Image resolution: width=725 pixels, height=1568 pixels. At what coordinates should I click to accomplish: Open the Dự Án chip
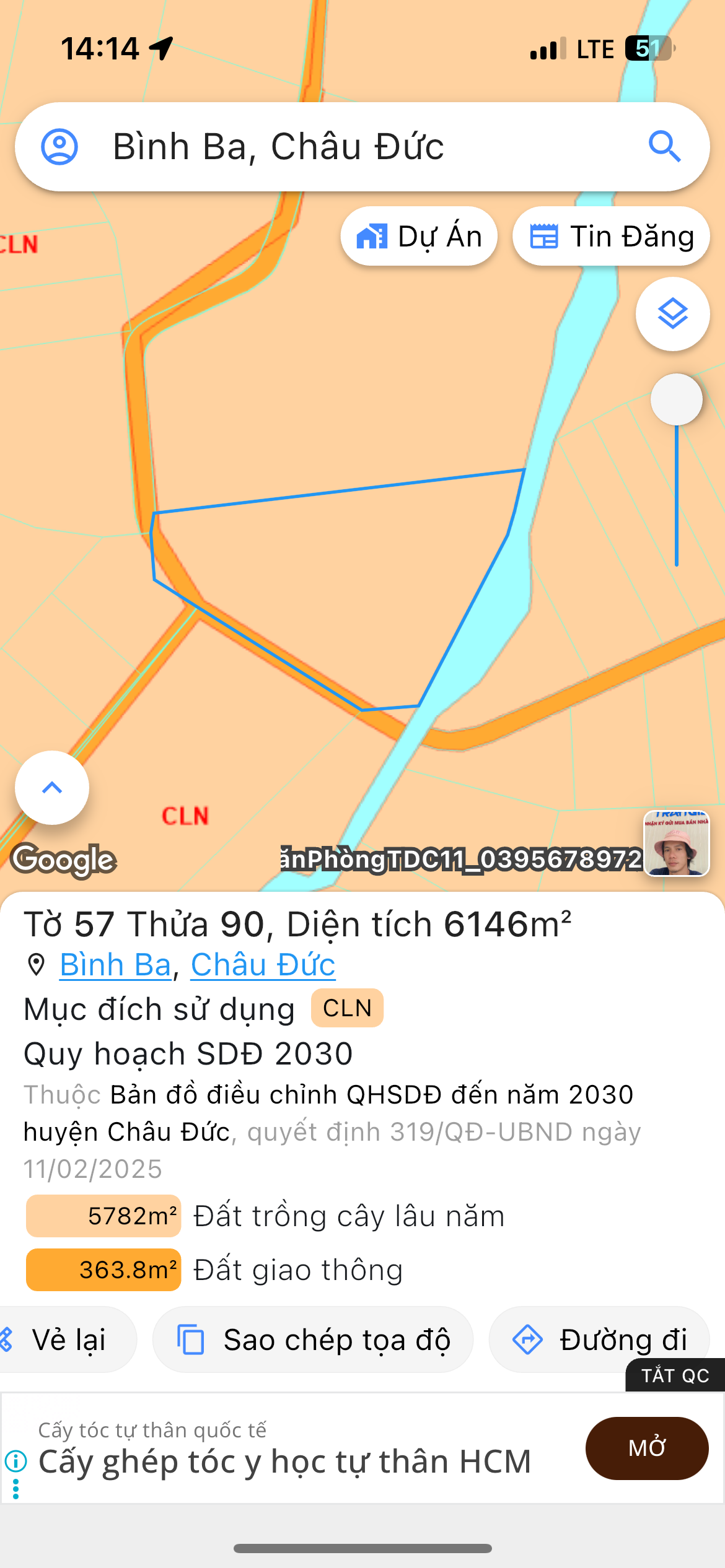coord(420,237)
